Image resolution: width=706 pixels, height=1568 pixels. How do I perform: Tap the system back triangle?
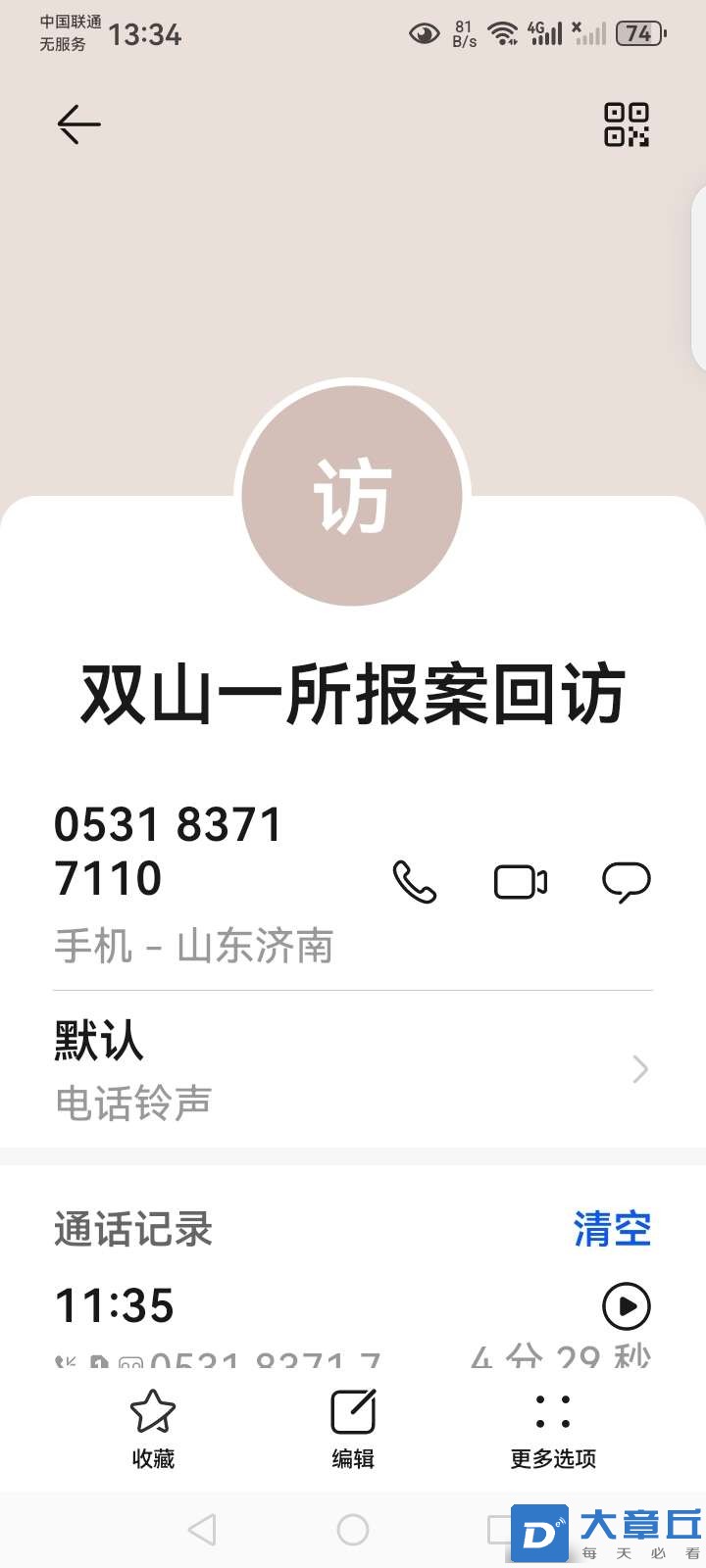(x=202, y=1530)
